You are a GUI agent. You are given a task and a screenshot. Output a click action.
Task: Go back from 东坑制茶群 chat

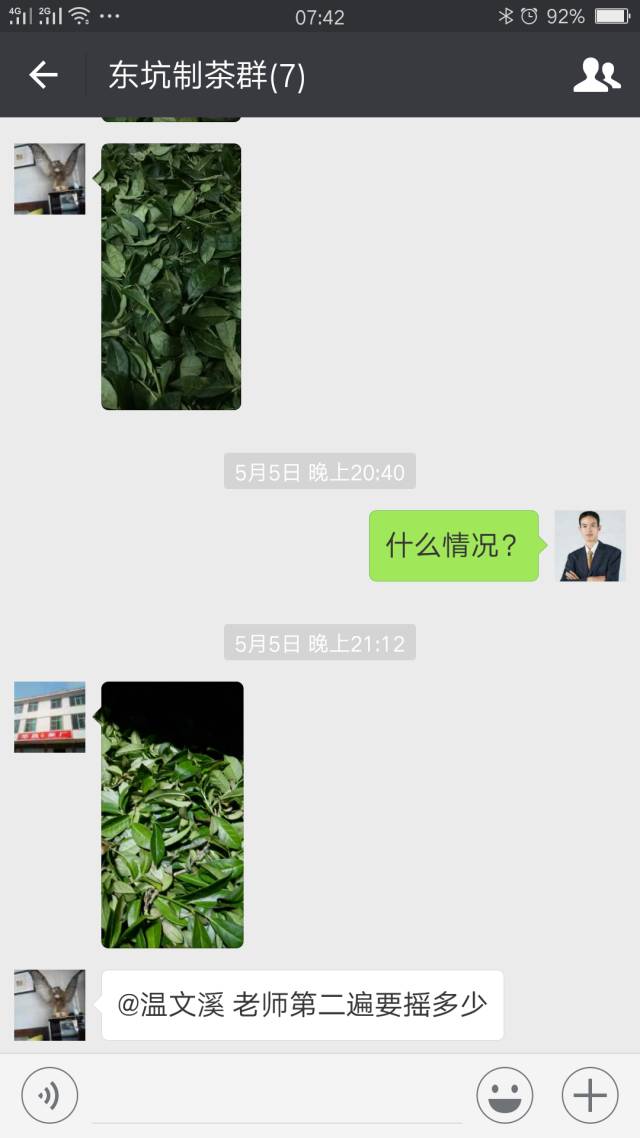[x=43, y=75]
